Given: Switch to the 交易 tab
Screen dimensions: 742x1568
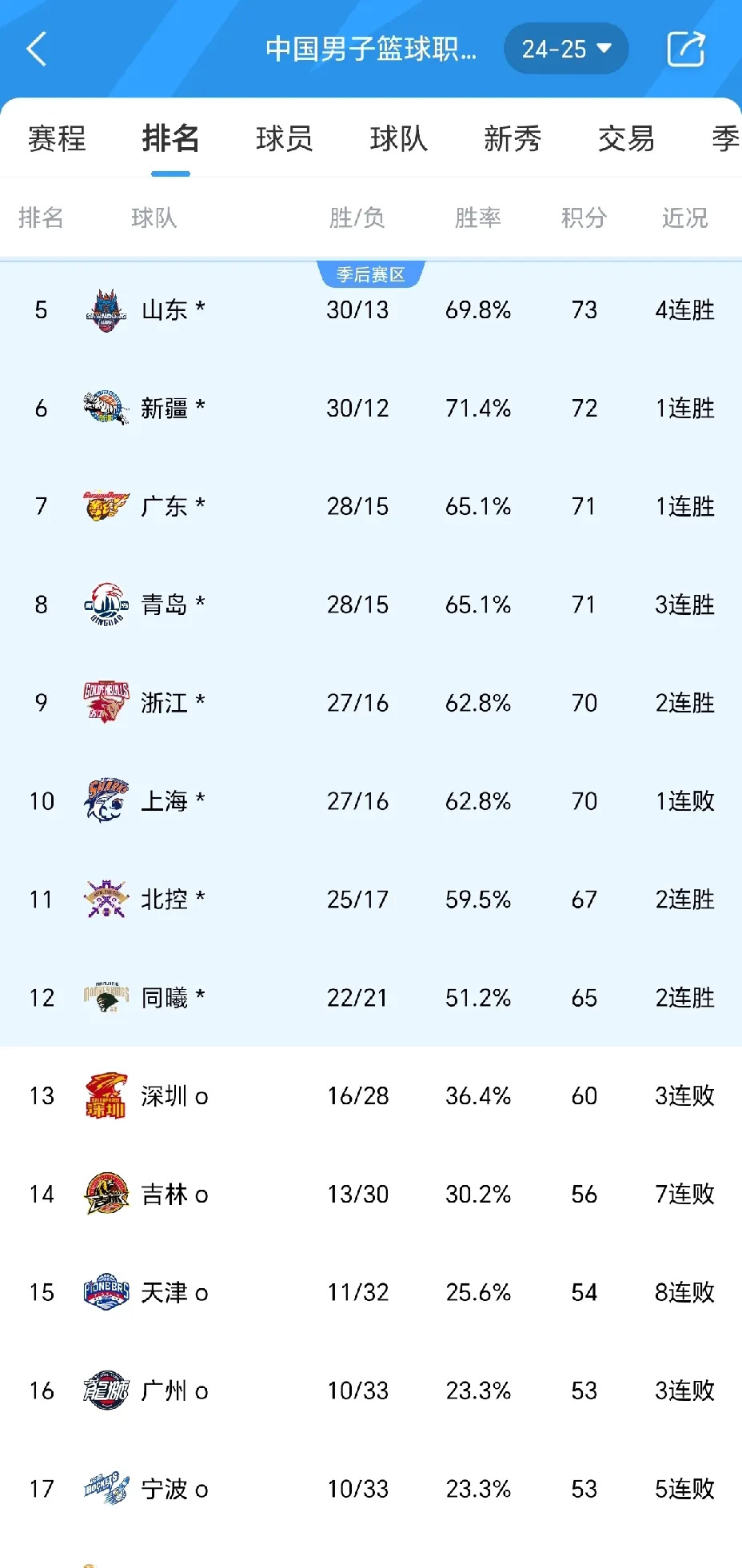Looking at the screenshot, I should pyautogui.click(x=626, y=140).
